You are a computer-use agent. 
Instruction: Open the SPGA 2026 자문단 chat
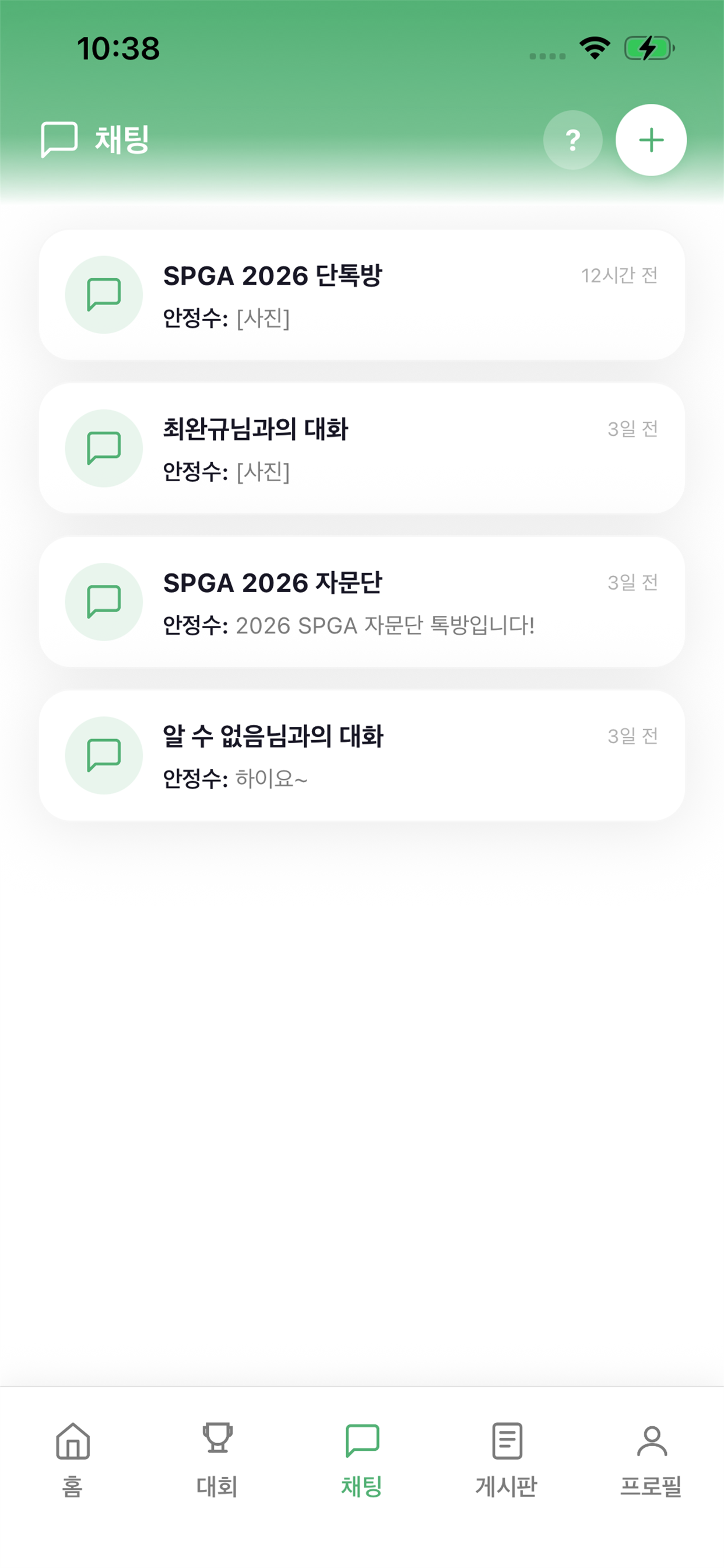[362, 601]
